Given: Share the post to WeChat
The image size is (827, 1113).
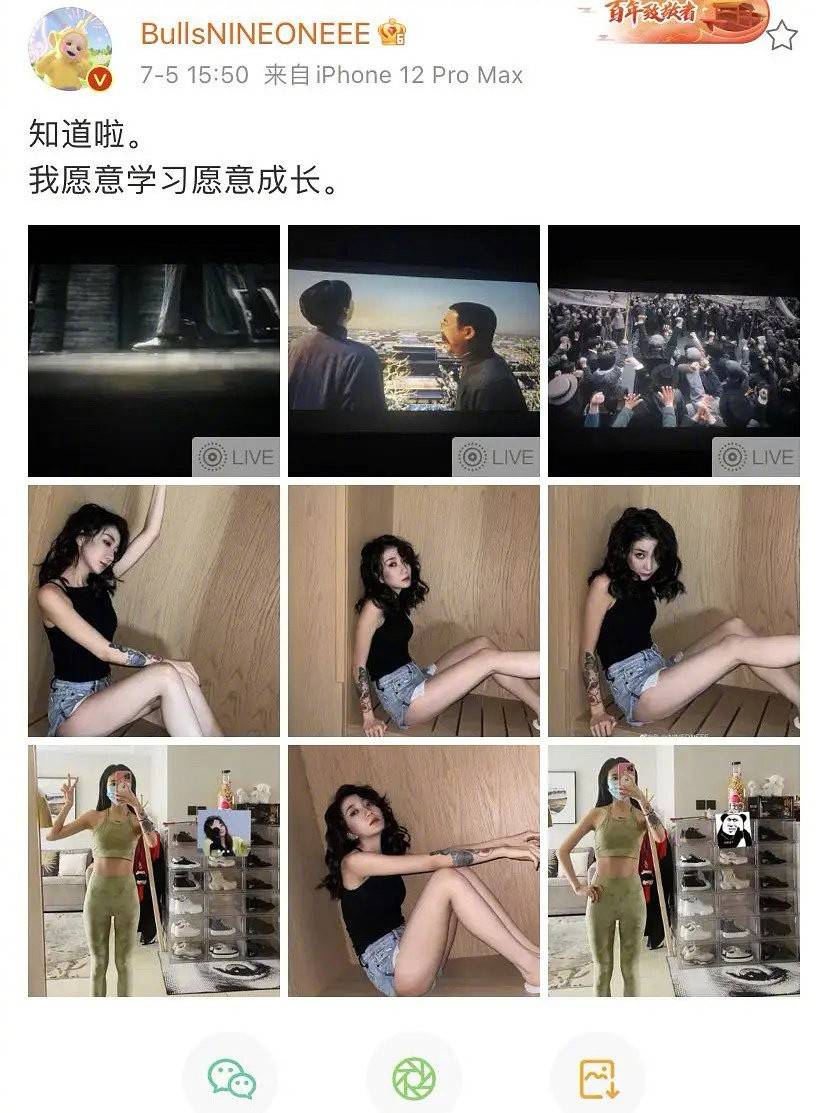Looking at the screenshot, I should click(231, 1078).
